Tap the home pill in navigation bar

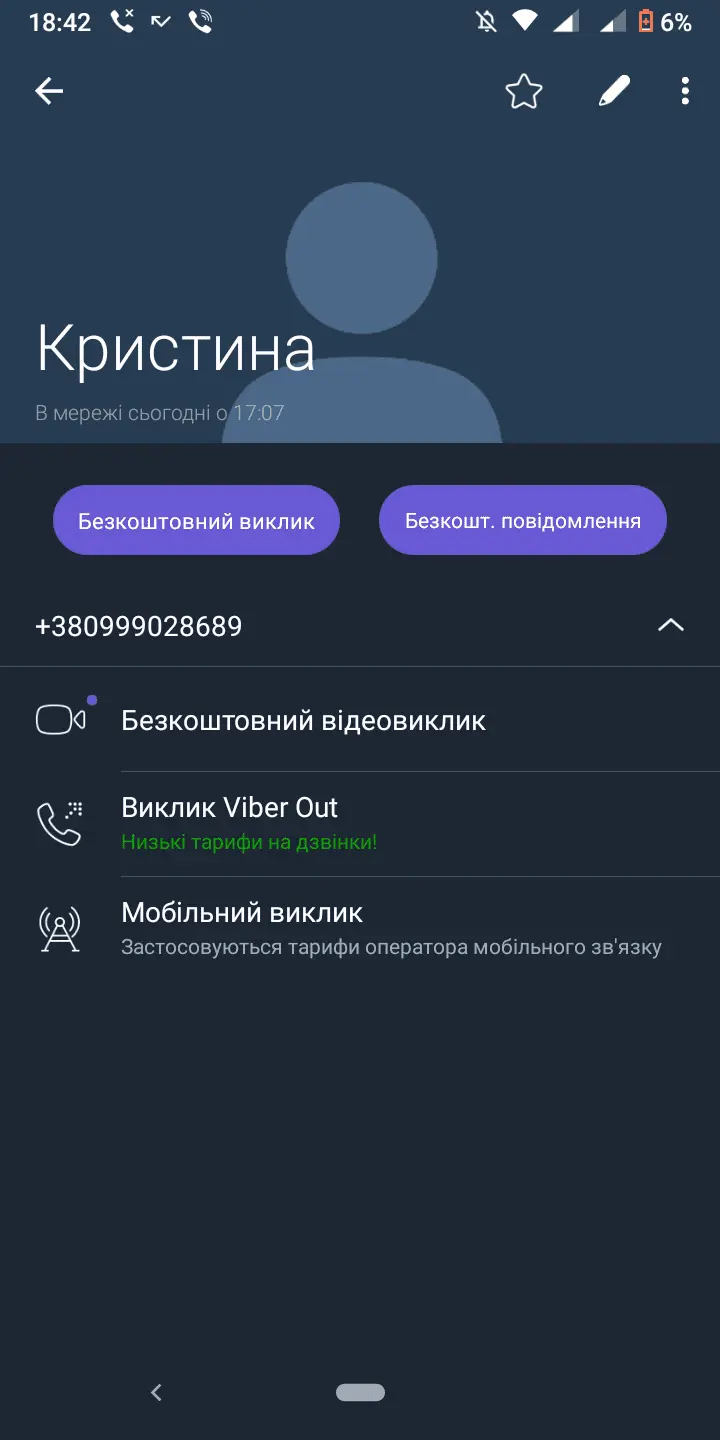(360, 1392)
